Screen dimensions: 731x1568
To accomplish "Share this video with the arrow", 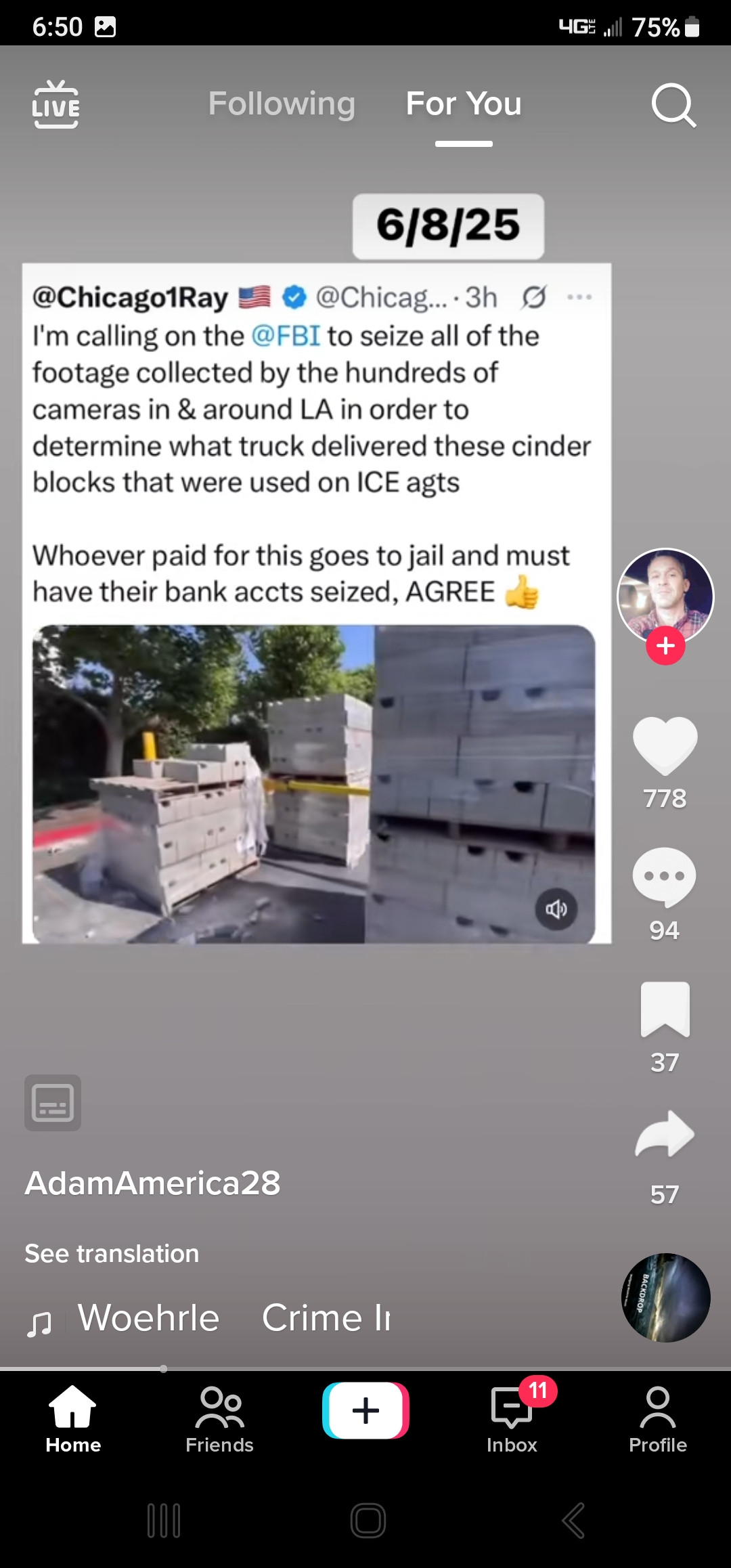I will (665, 1135).
